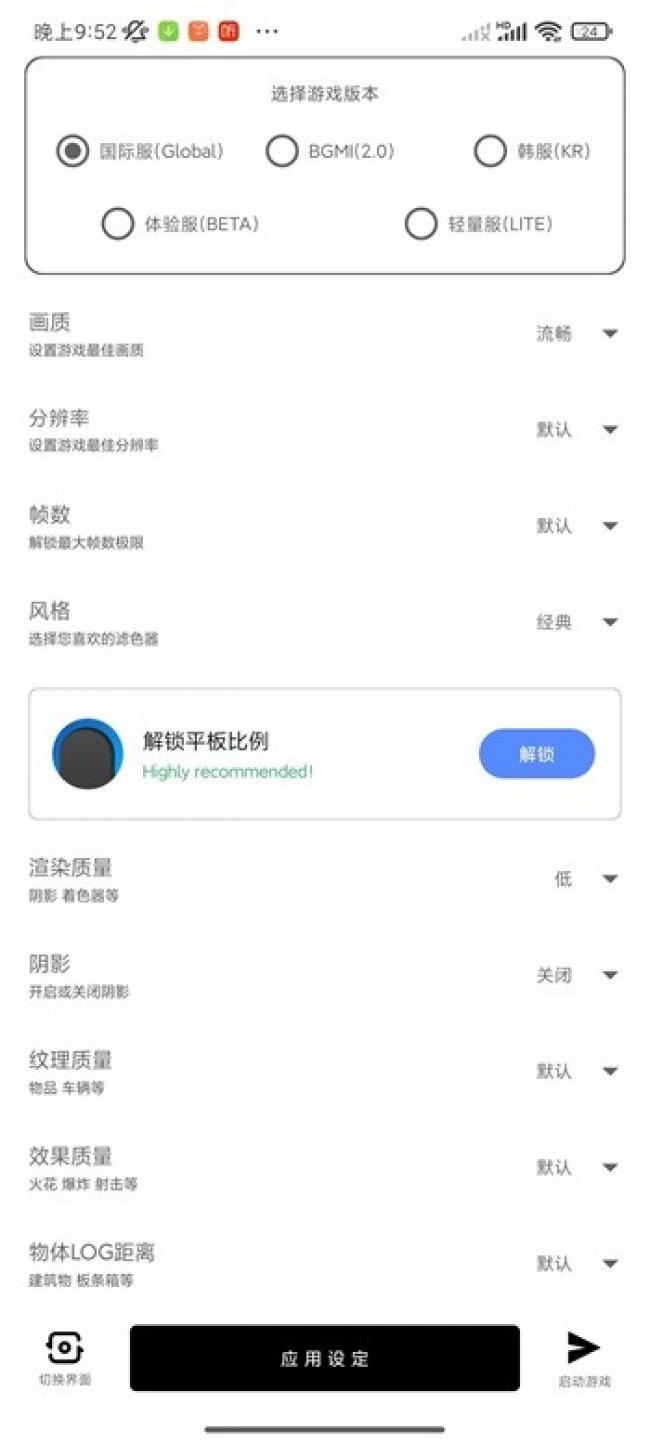Select the 国际服(Global) game version
Screen dimensions: 650x1443
point(73,152)
